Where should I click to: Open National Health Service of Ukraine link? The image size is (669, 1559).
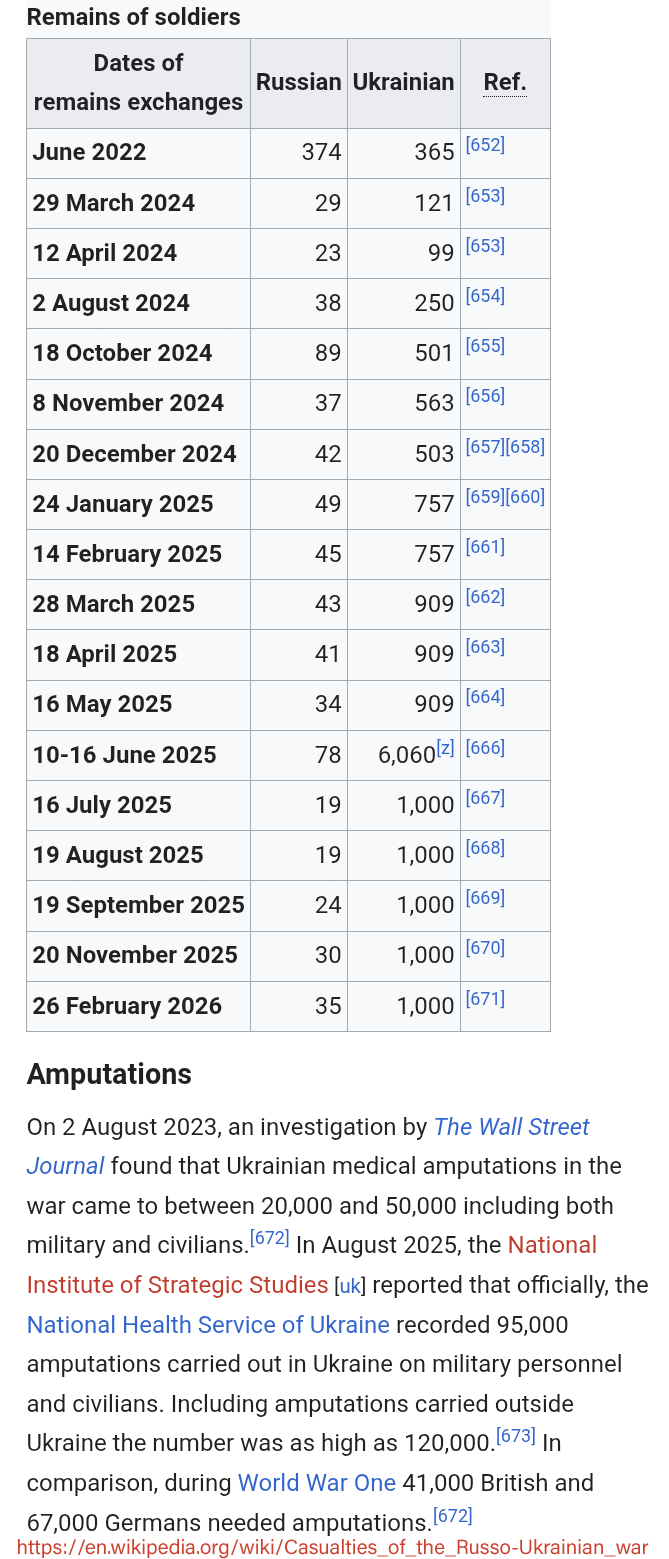click(208, 1325)
